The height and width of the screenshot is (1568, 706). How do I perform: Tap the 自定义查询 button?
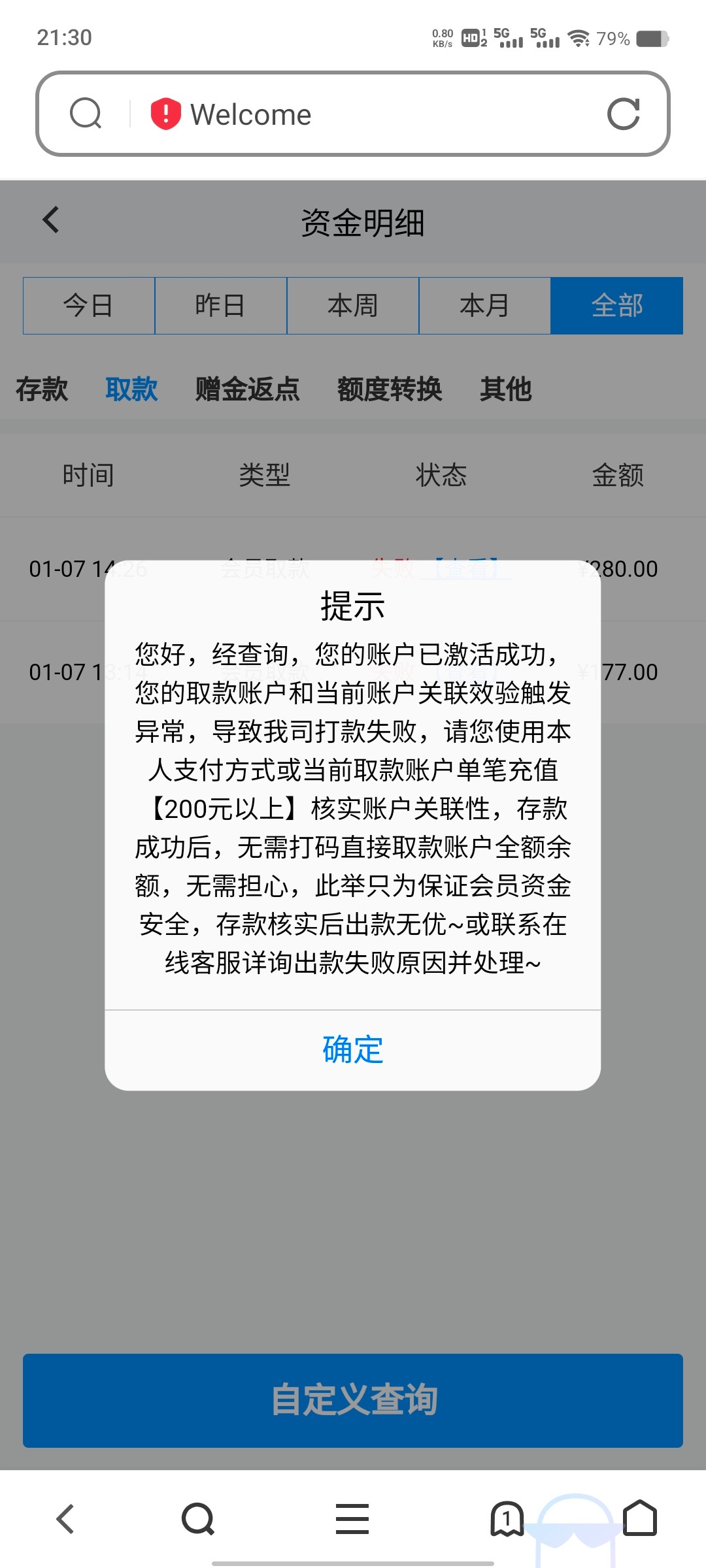click(x=353, y=1400)
